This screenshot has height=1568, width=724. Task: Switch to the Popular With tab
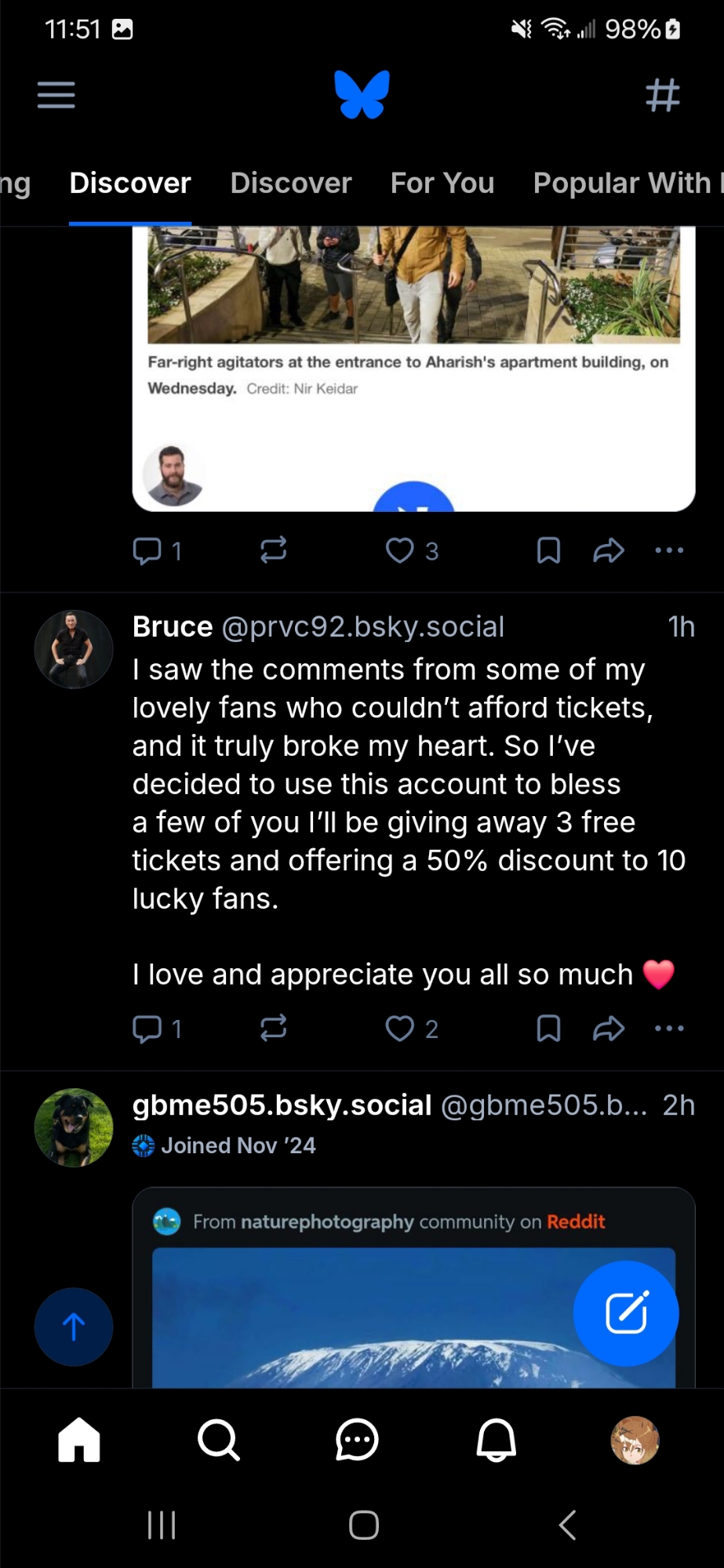(x=624, y=183)
